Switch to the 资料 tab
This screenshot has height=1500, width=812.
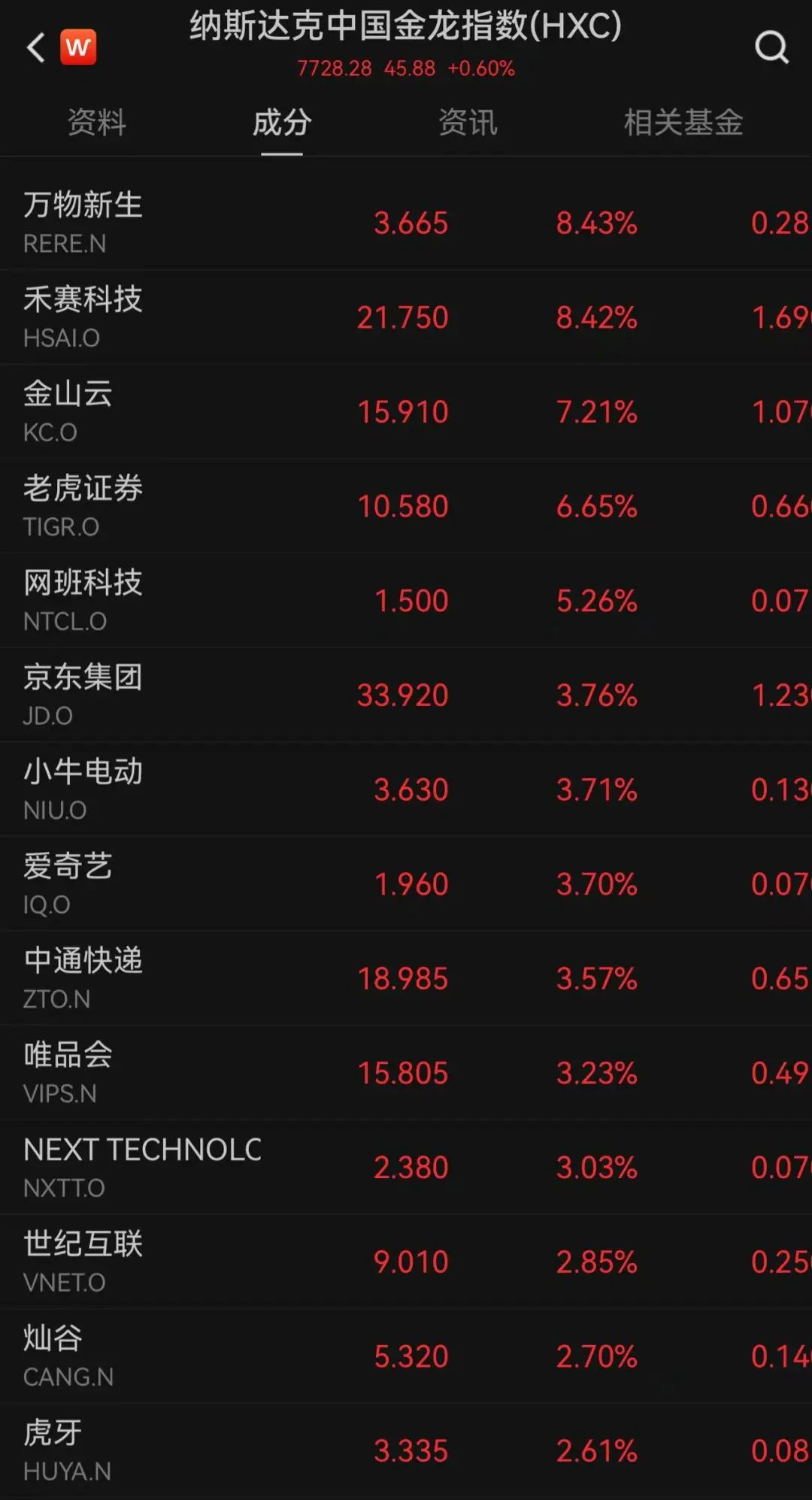click(97, 123)
